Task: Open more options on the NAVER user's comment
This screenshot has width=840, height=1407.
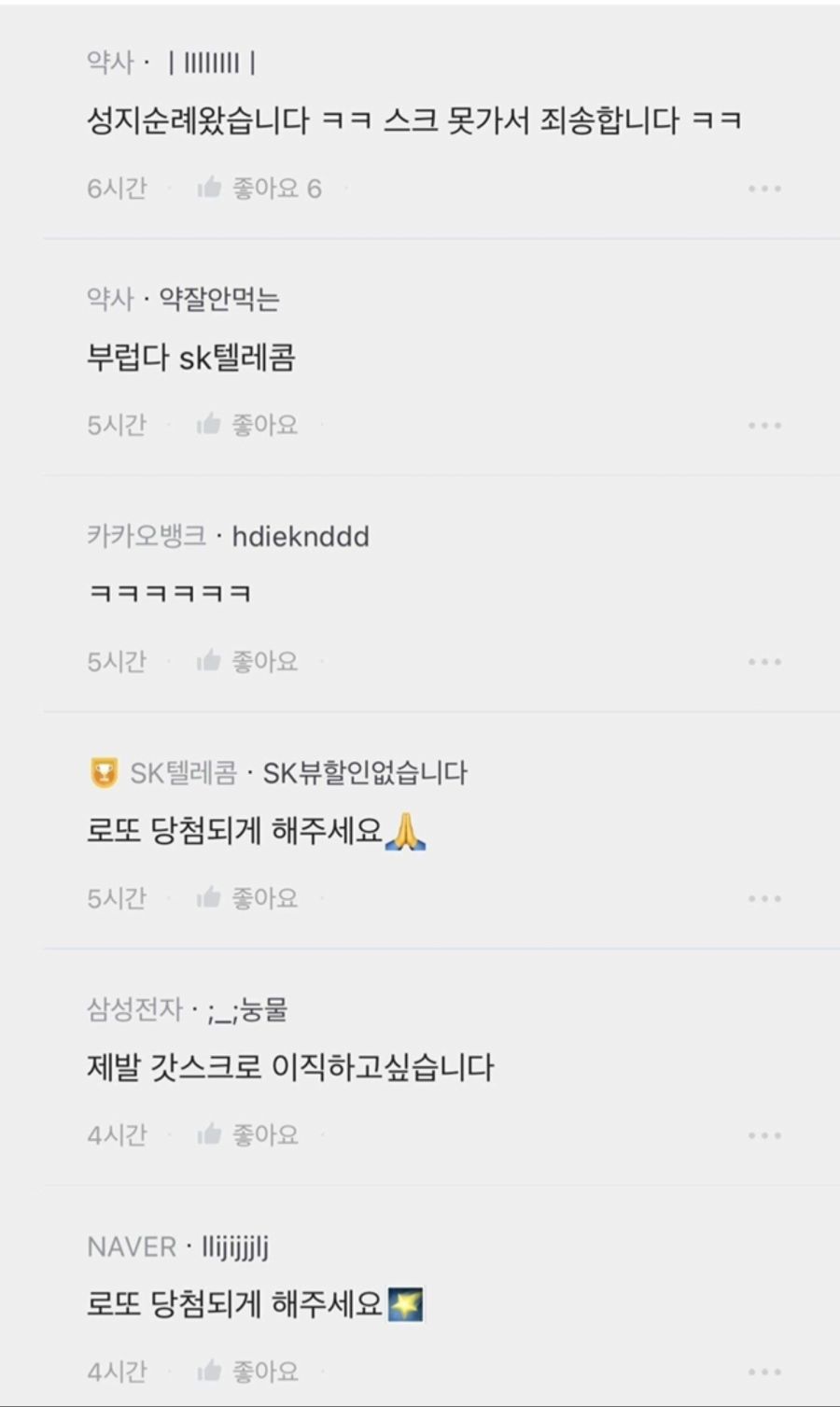Action: pos(764,1372)
